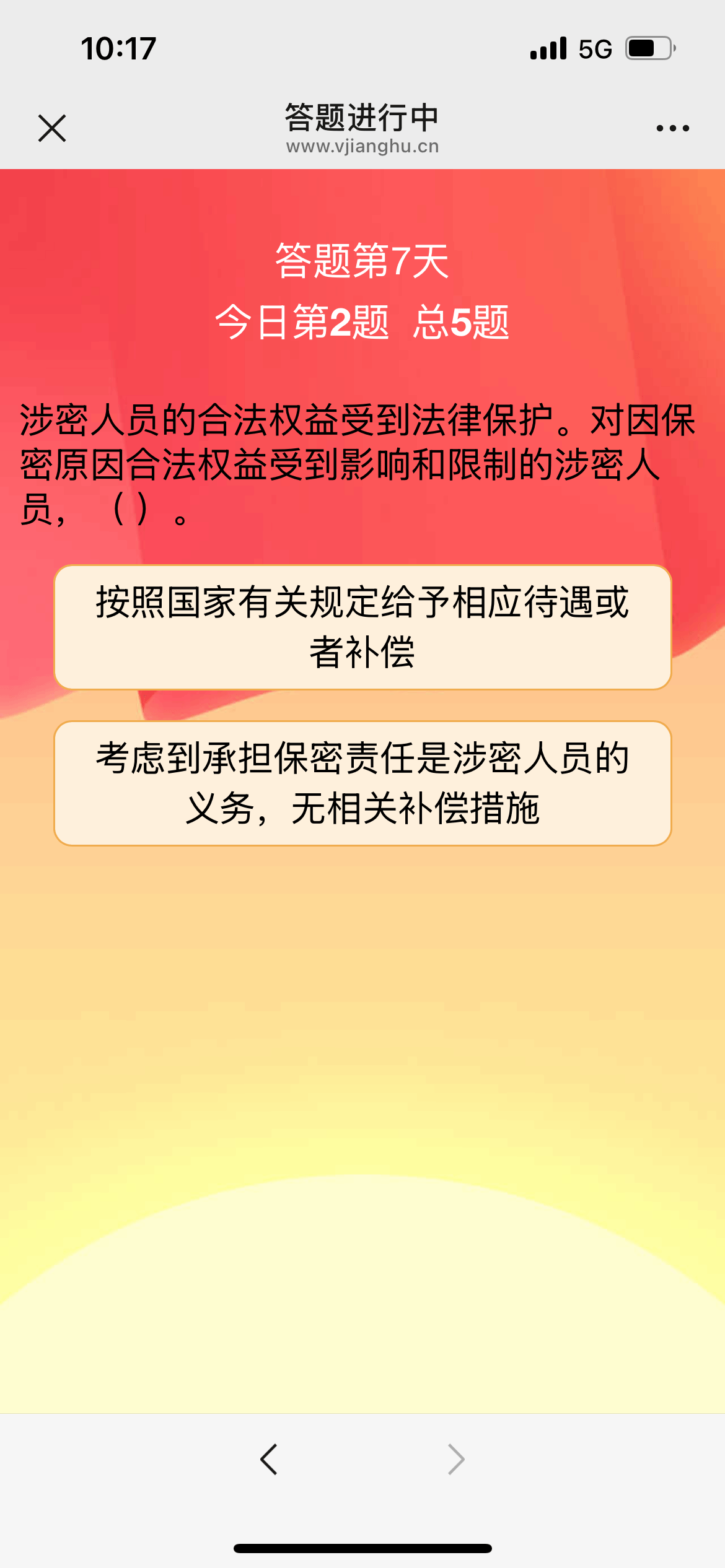Close the quiz page with the X
The height and width of the screenshot is (1568, 725).
point(52,128)
